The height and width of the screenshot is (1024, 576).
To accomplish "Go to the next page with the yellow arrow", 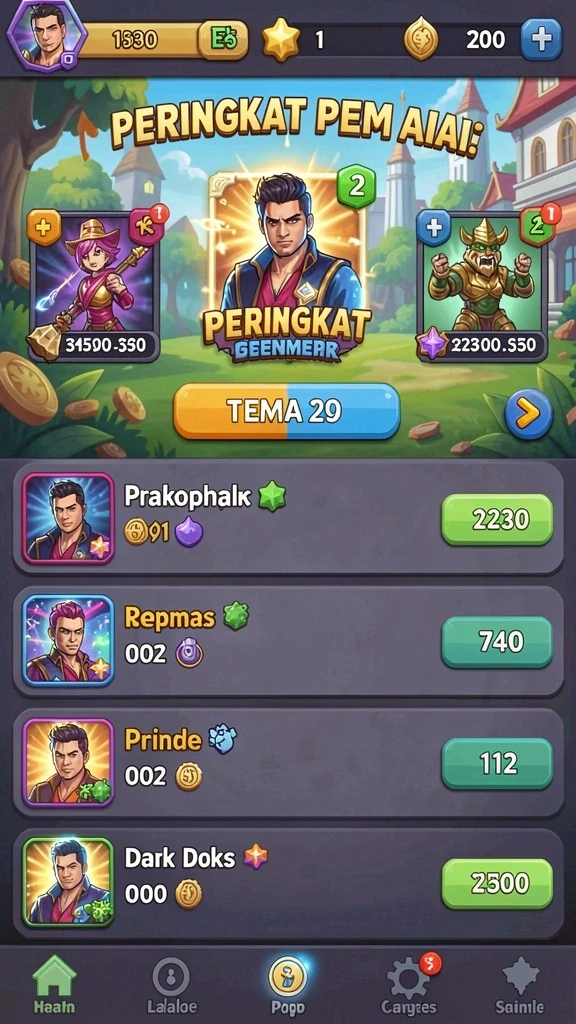I will pyautogui.click(x=528, y=413).
